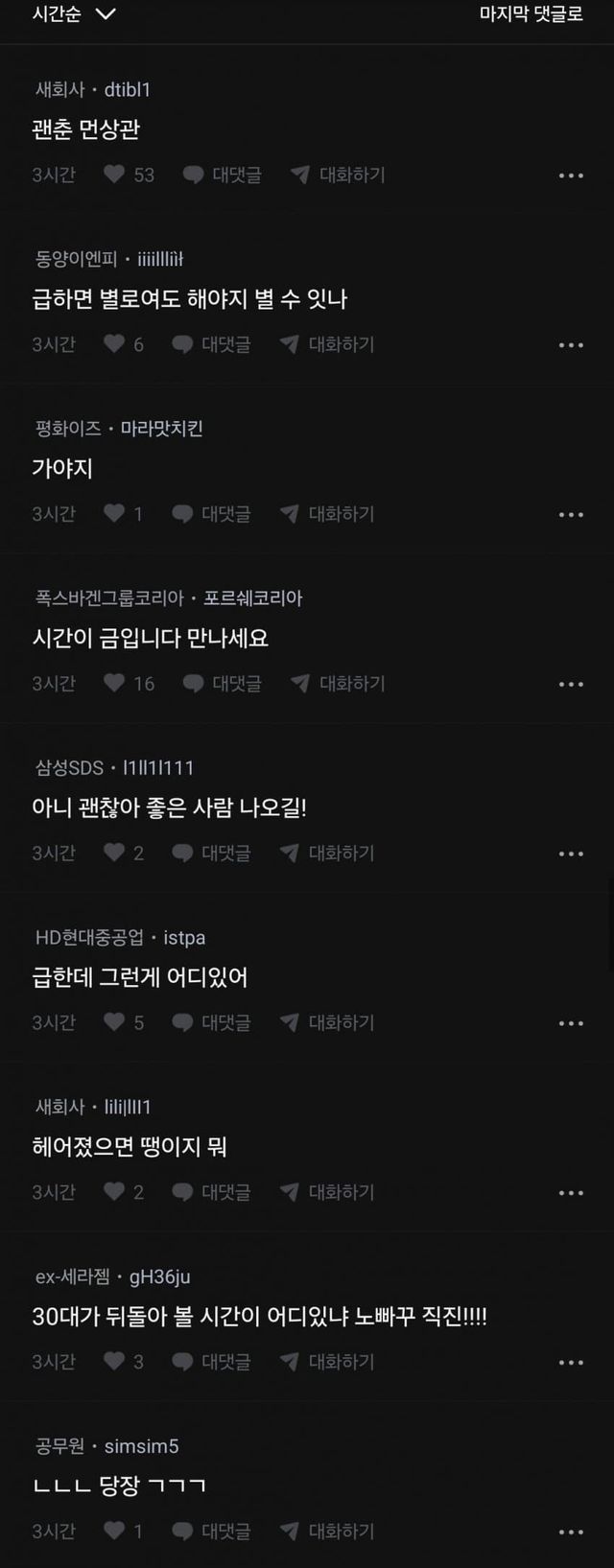Reply with 대댓글 to istpa's comment
614x1568 pixels.
[x=212, y=1022]
